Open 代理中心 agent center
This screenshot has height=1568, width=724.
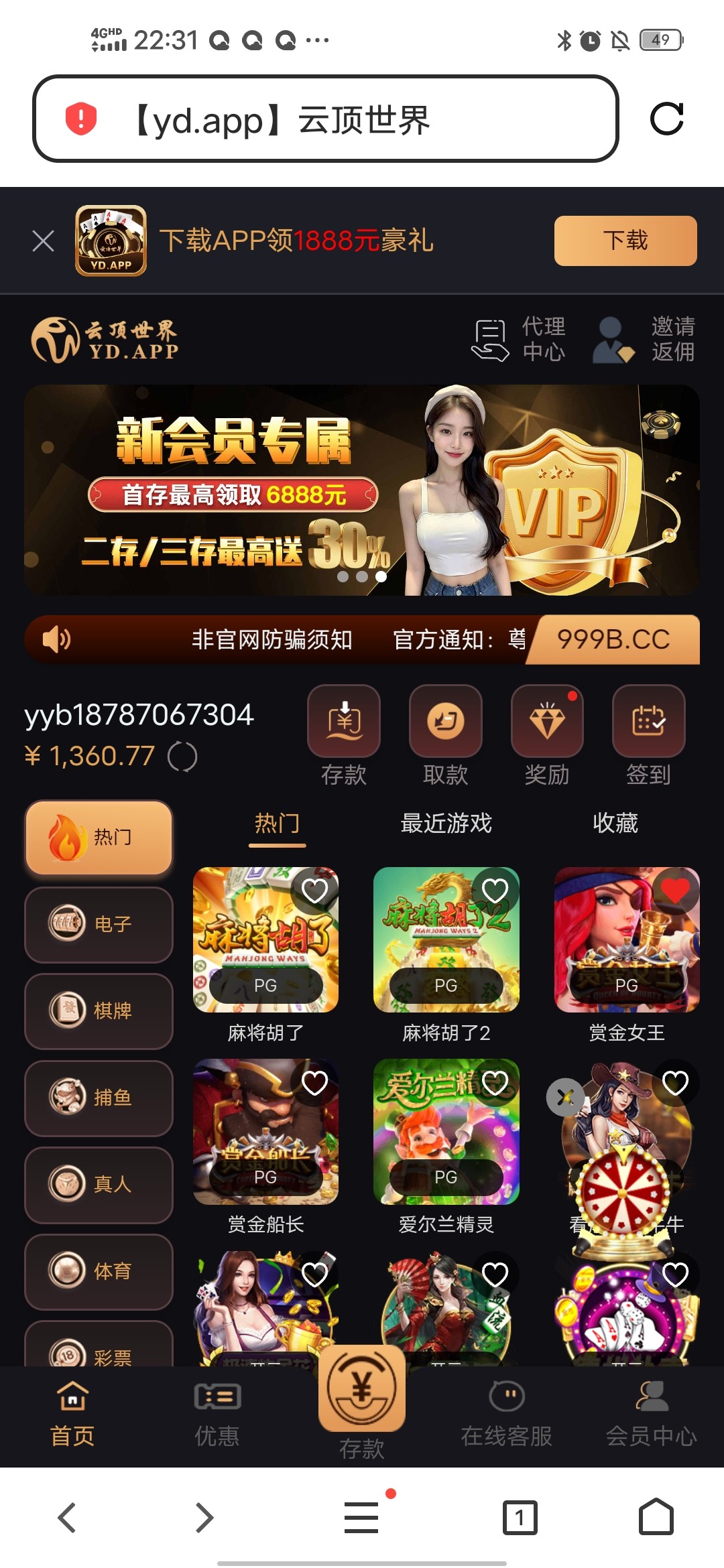coord(520,340)
